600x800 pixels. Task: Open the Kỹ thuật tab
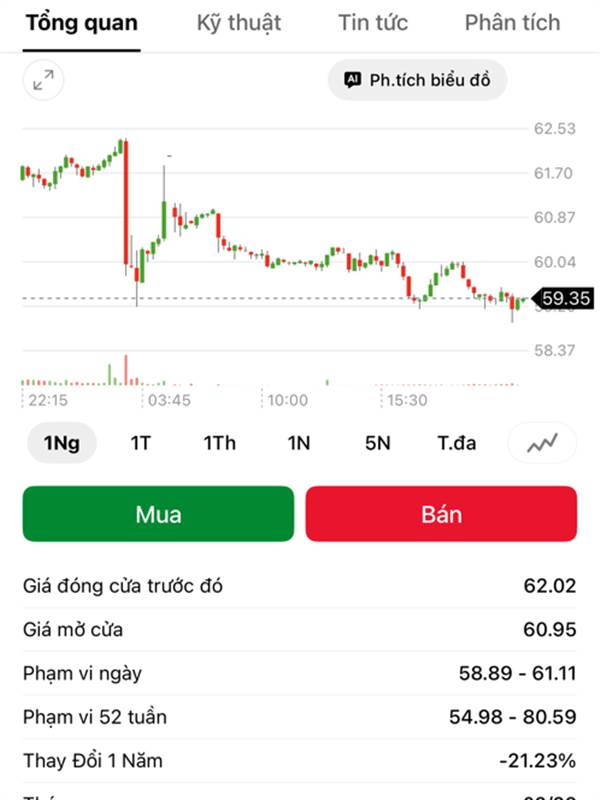click(239, 23)
